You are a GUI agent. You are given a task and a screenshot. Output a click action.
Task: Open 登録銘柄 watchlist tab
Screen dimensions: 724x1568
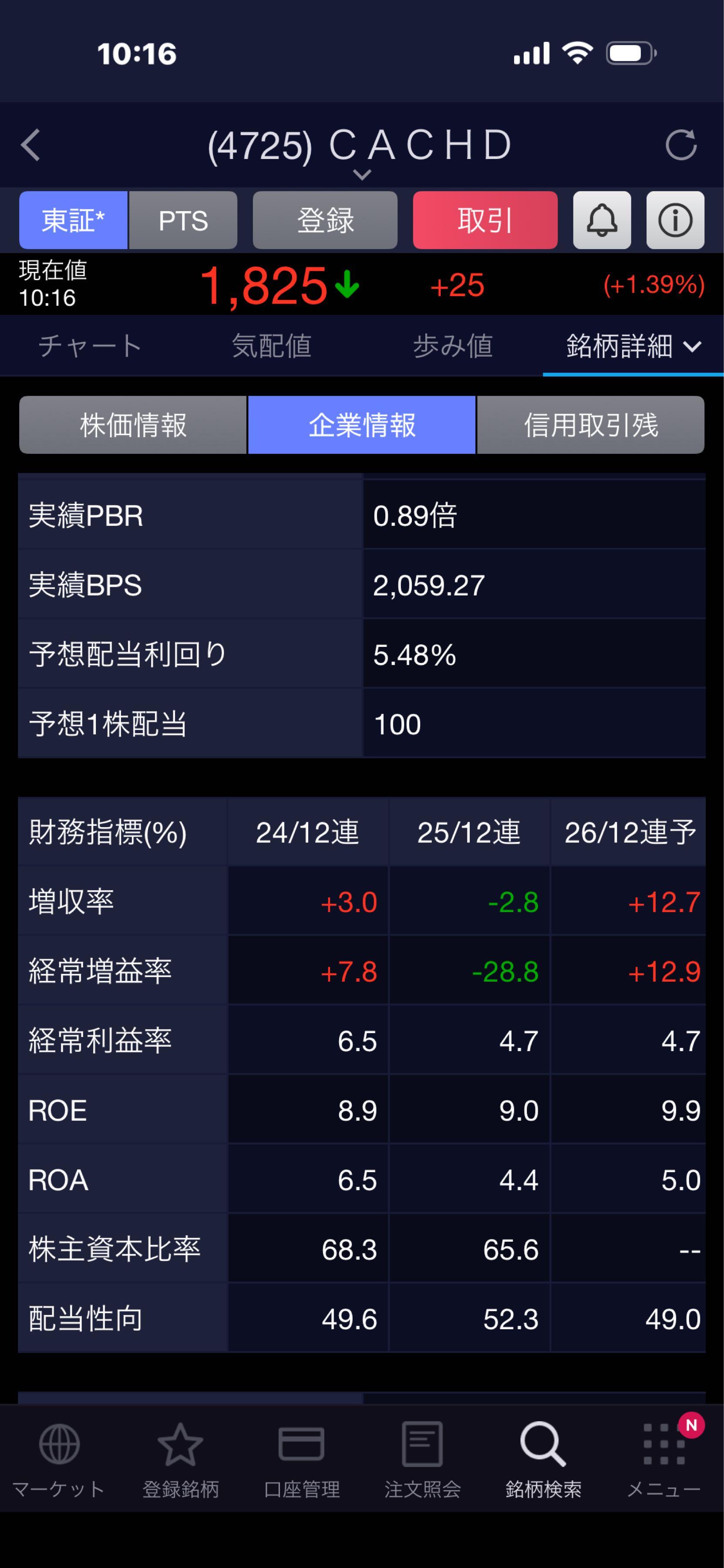180,1460
